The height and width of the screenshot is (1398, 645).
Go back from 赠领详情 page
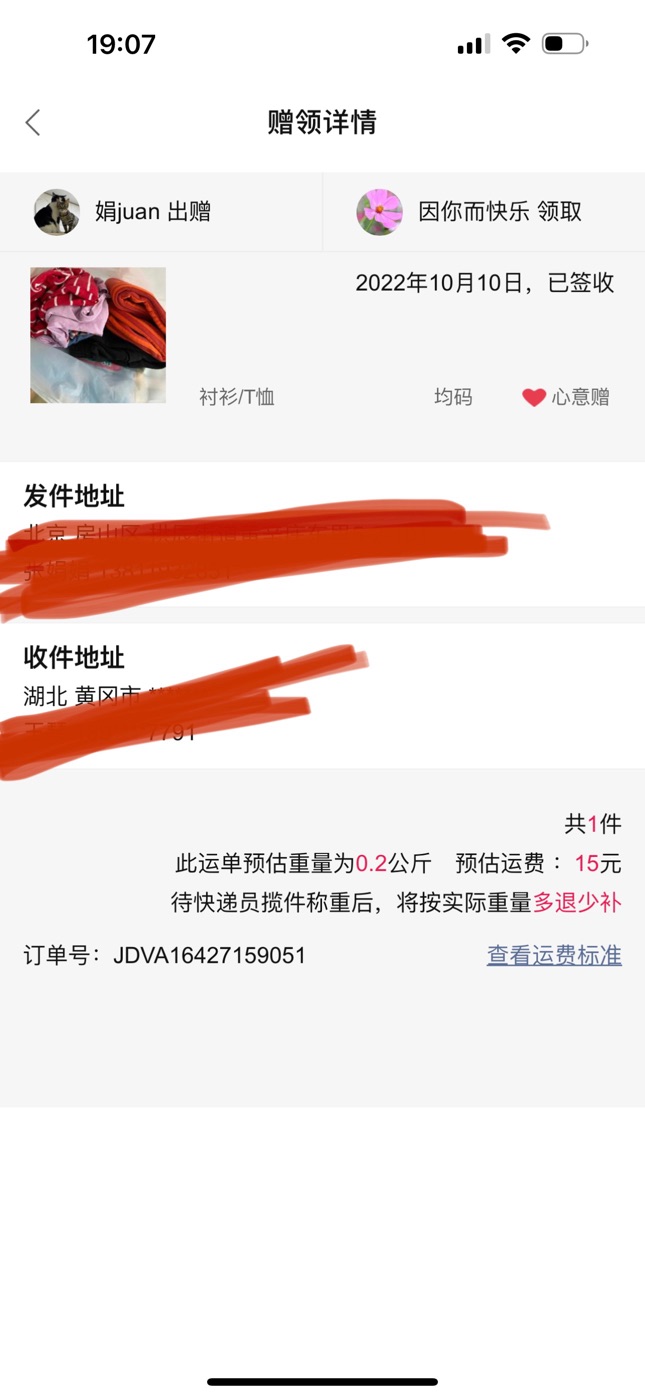[33, 123]
